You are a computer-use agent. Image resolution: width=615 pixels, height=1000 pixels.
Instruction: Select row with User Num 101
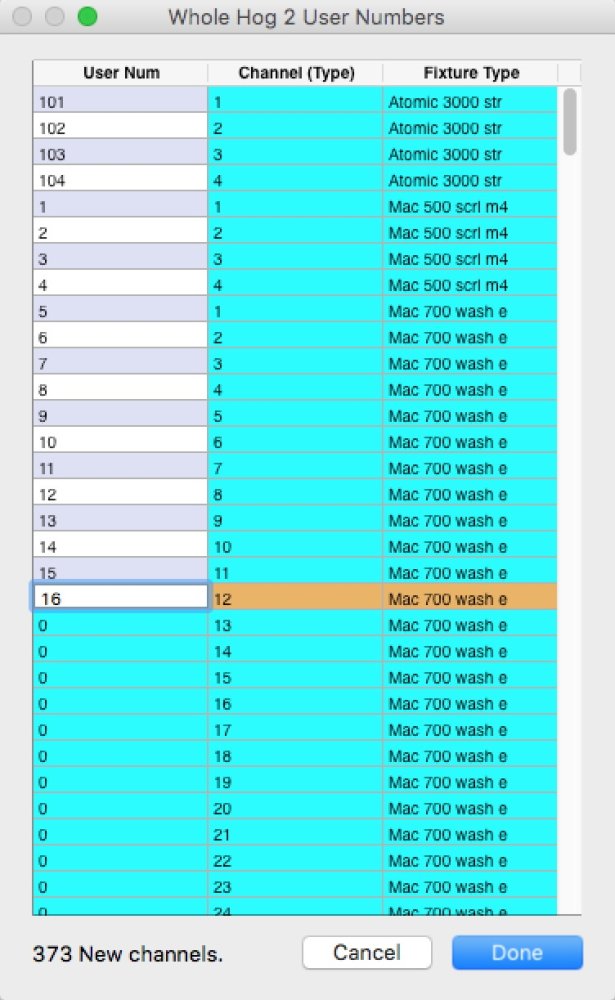click(x=120, y=102)
